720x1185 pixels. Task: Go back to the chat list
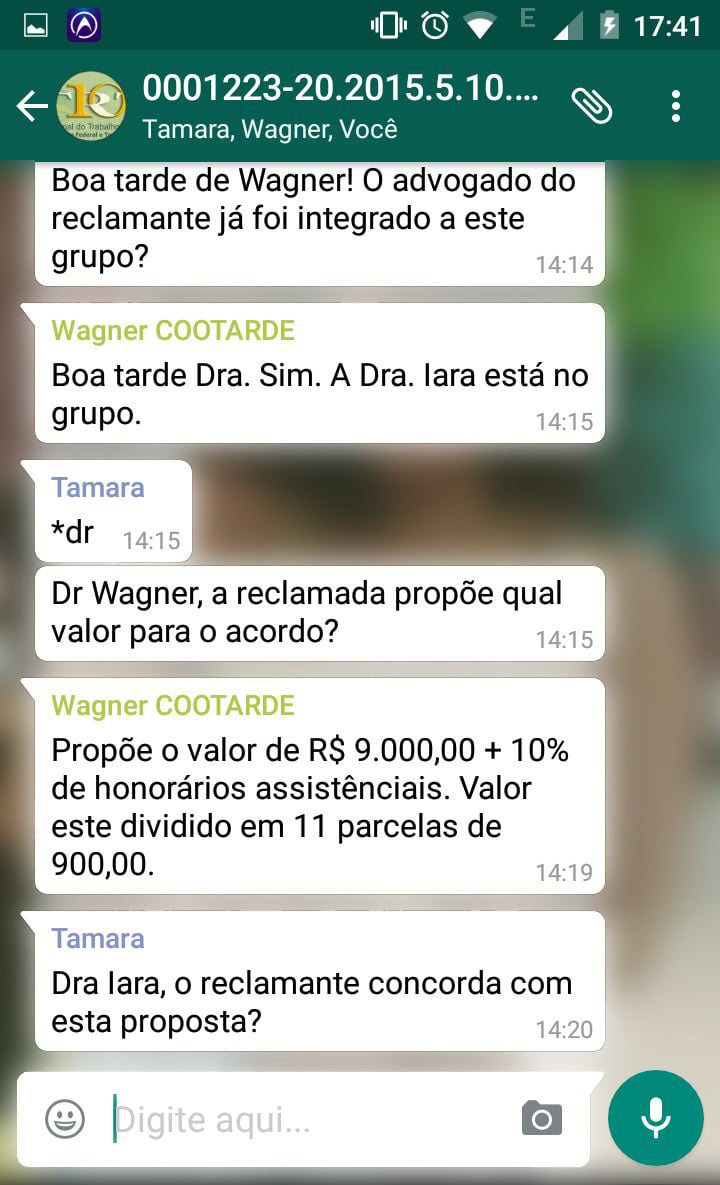point(32,106)
